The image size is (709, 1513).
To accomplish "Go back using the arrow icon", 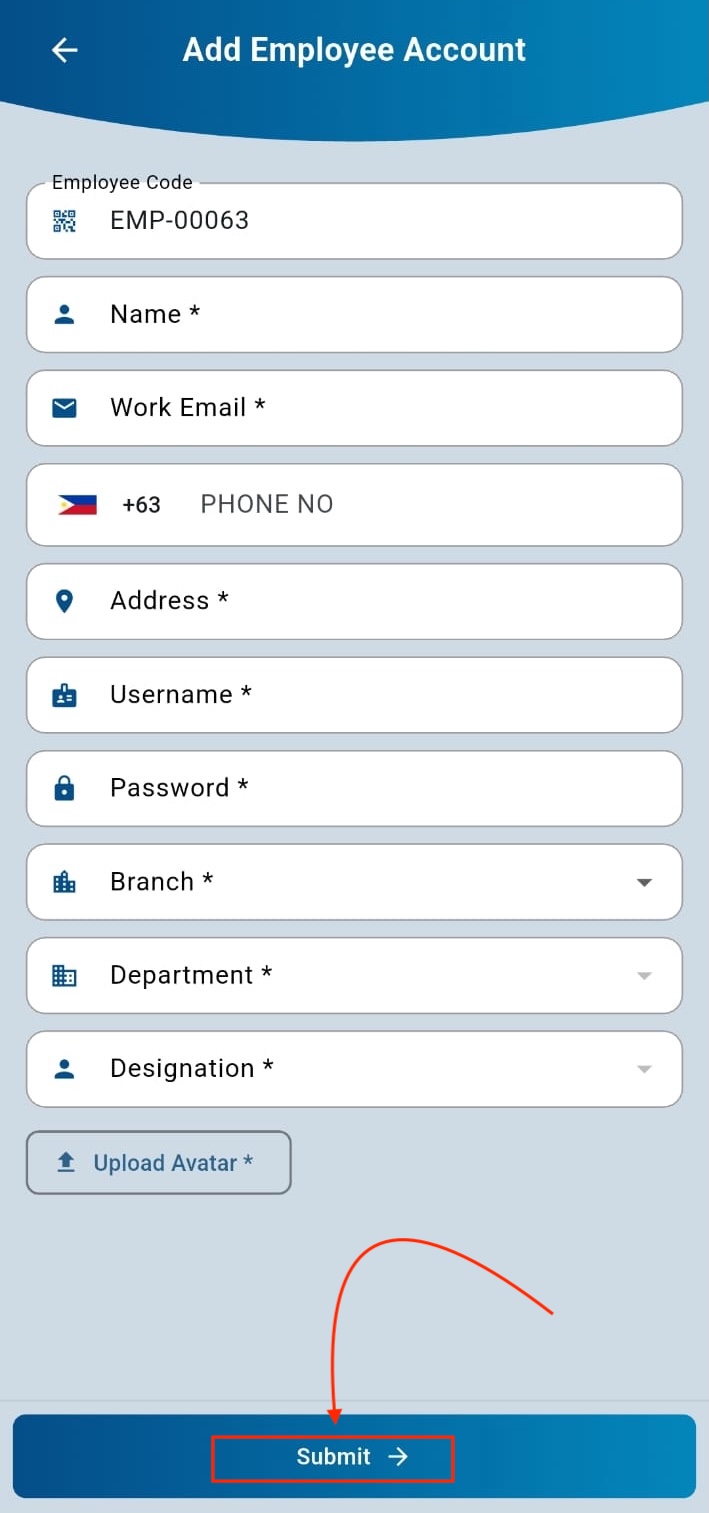I will click(x=65, y=50).
